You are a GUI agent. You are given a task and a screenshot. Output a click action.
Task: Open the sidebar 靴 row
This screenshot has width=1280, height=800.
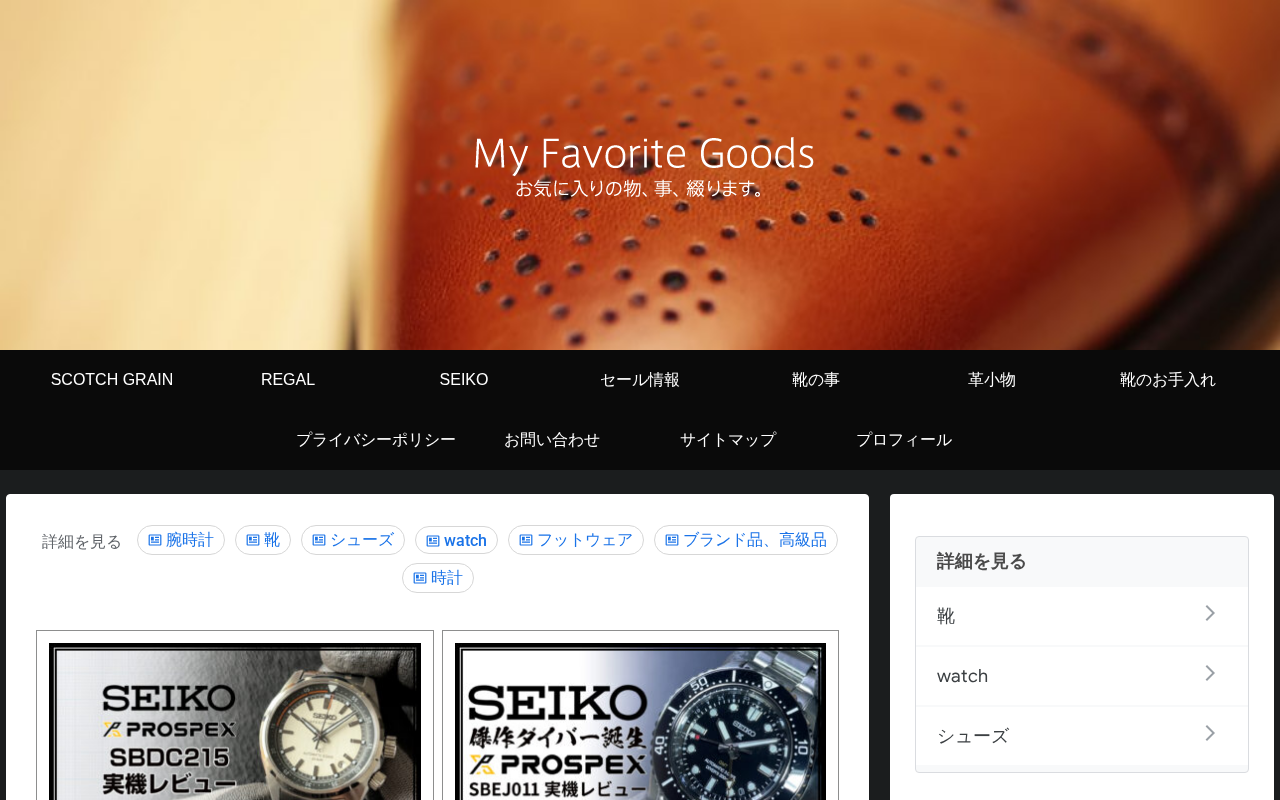(x=1082, y=616)
